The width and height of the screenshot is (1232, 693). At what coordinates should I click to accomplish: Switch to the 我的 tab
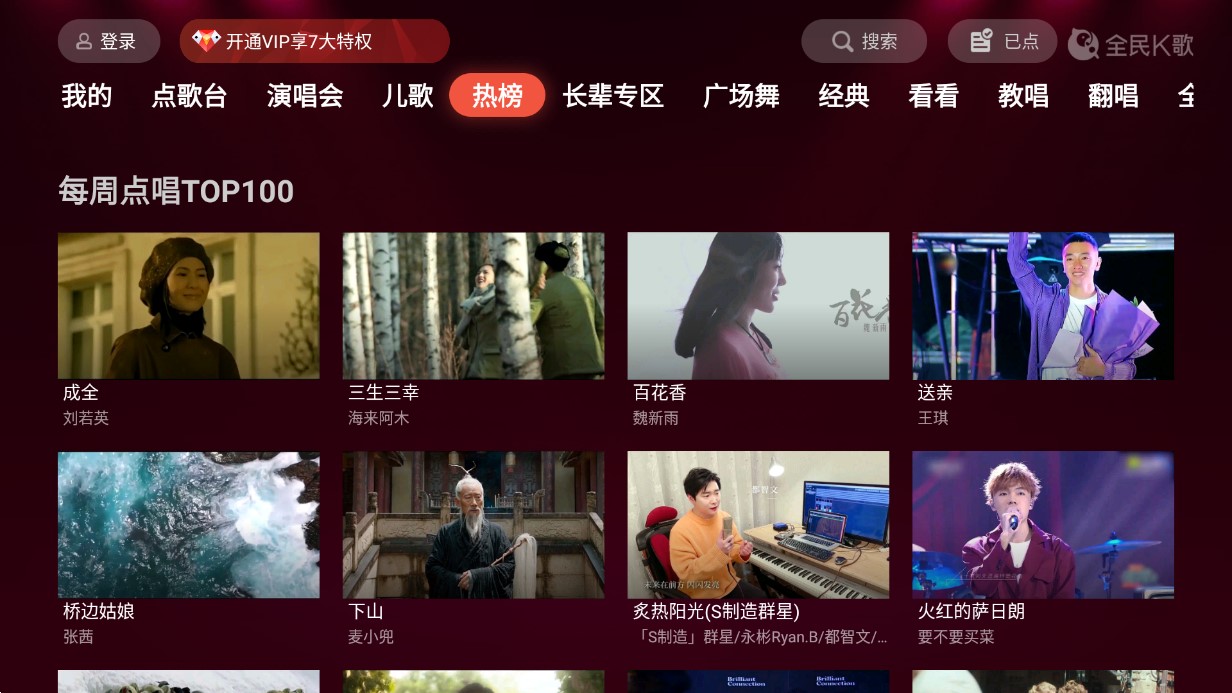pyautogui.click(x=86, y=96)
